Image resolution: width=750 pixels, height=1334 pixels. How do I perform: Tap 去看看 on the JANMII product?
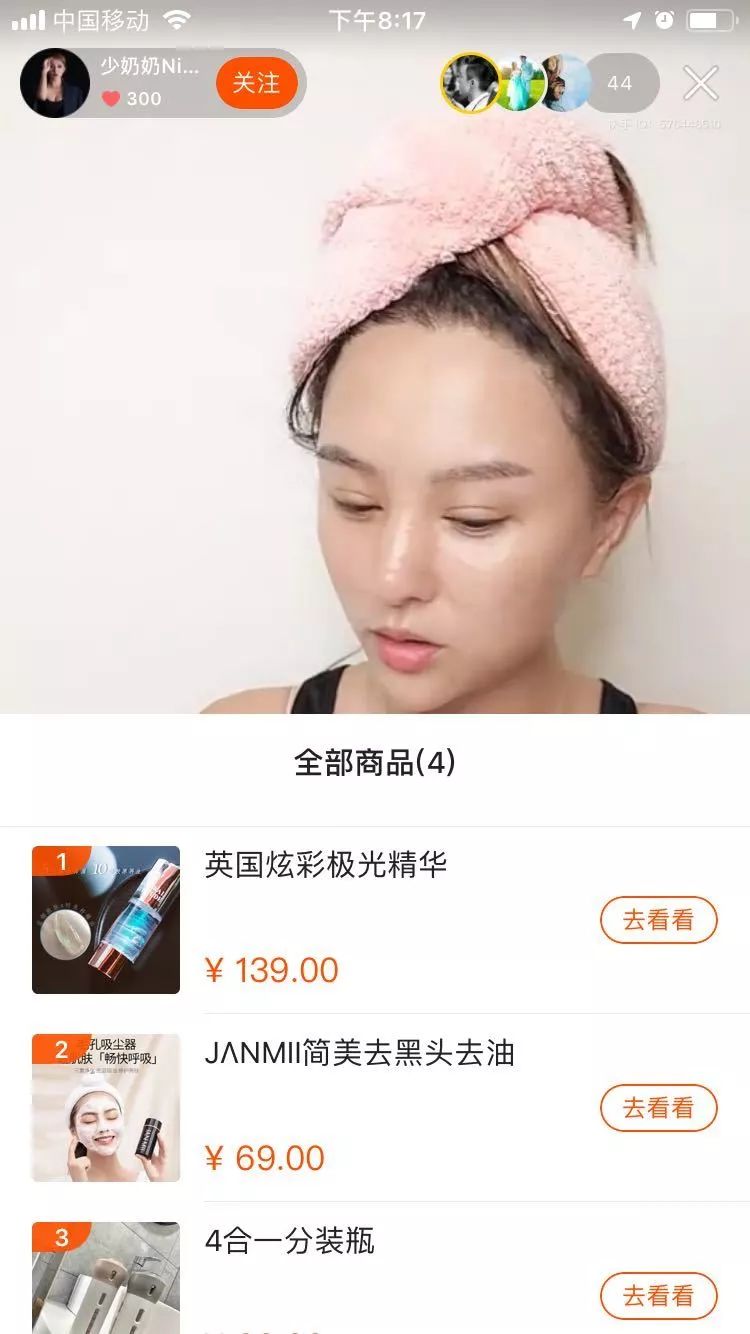pos(658,1108)
